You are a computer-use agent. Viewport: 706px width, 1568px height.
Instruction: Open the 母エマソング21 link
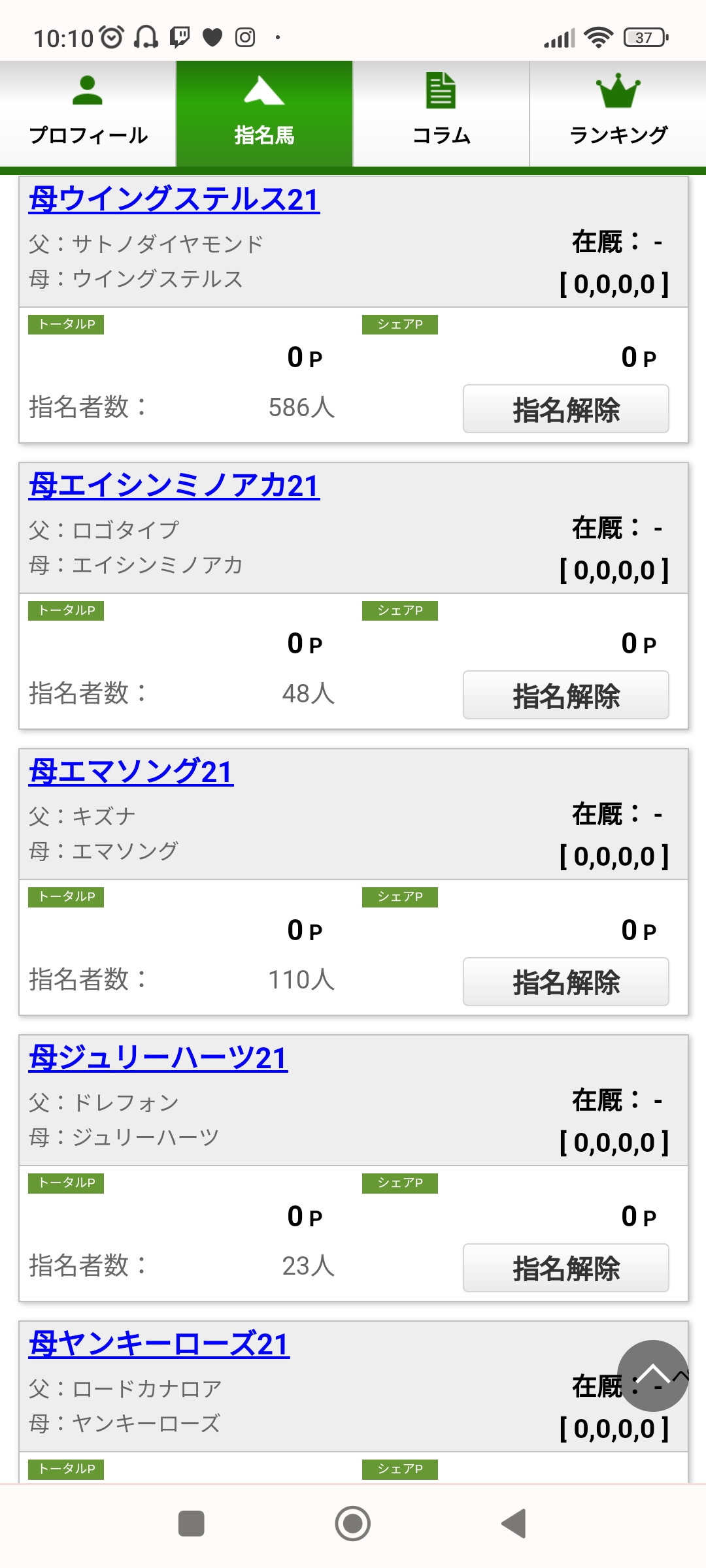[x=131, y=772]
